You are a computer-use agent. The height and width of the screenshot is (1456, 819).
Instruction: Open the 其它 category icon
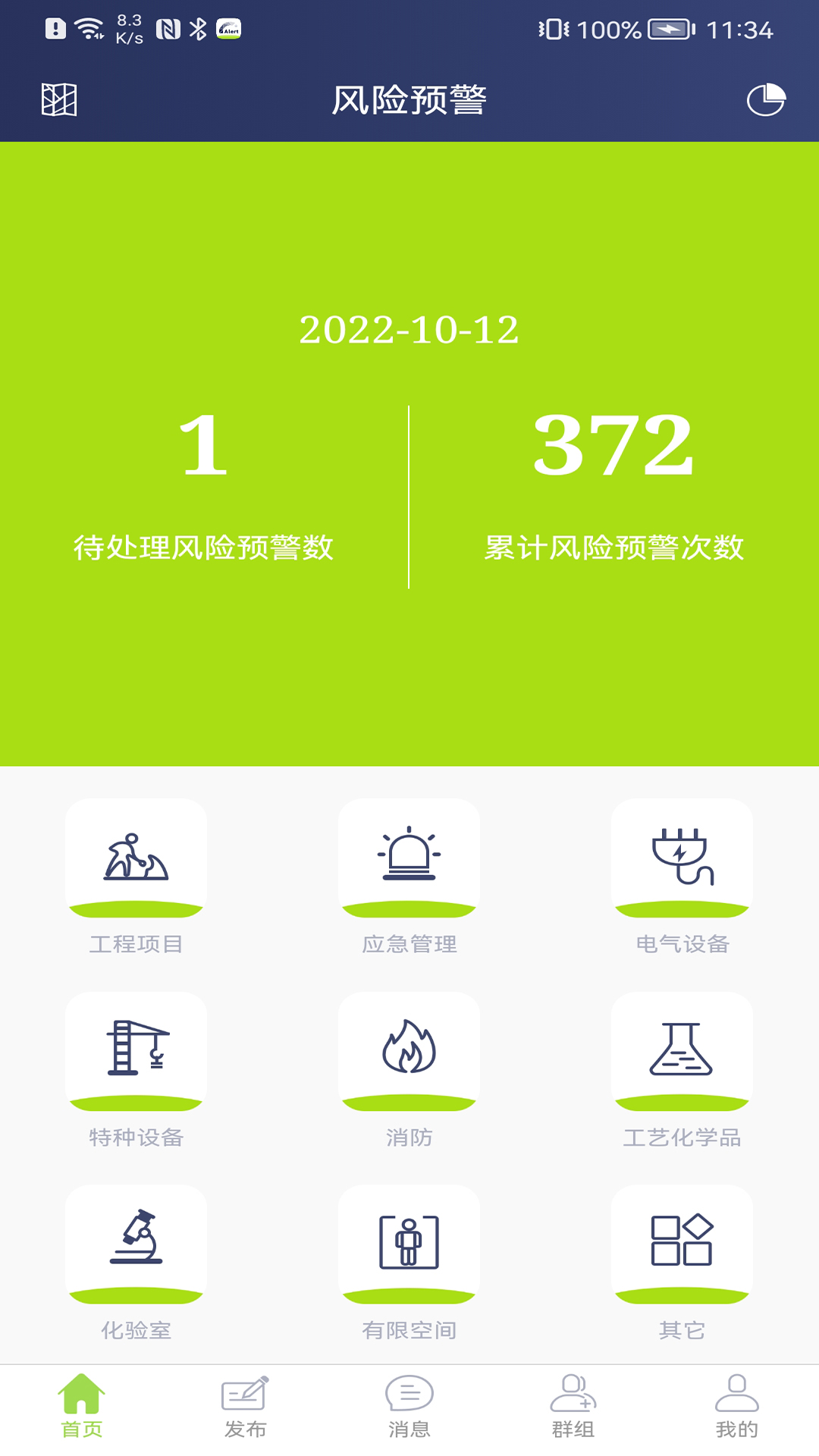pos(682,1244)
